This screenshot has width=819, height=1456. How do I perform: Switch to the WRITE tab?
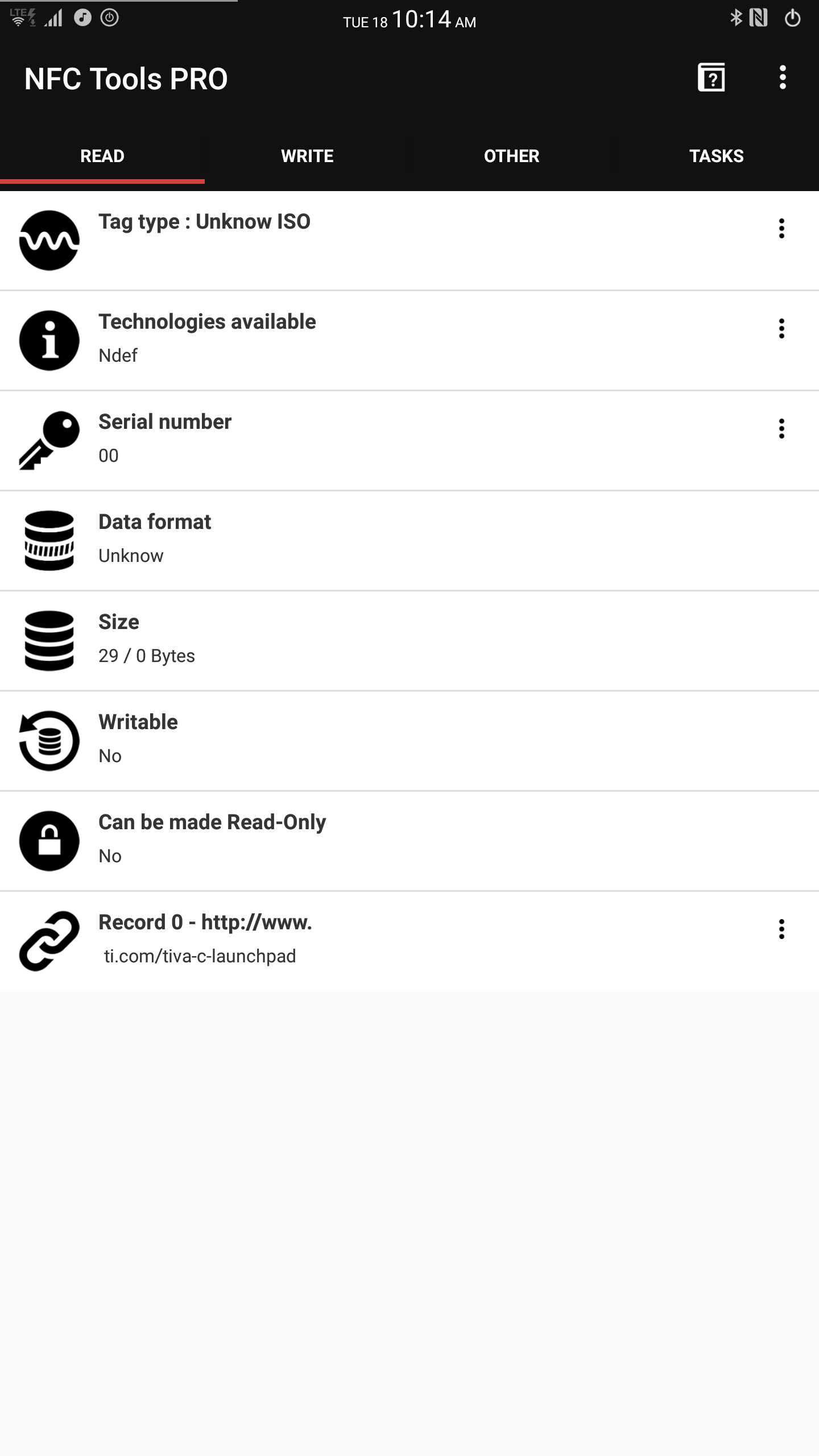click(307, 156)
